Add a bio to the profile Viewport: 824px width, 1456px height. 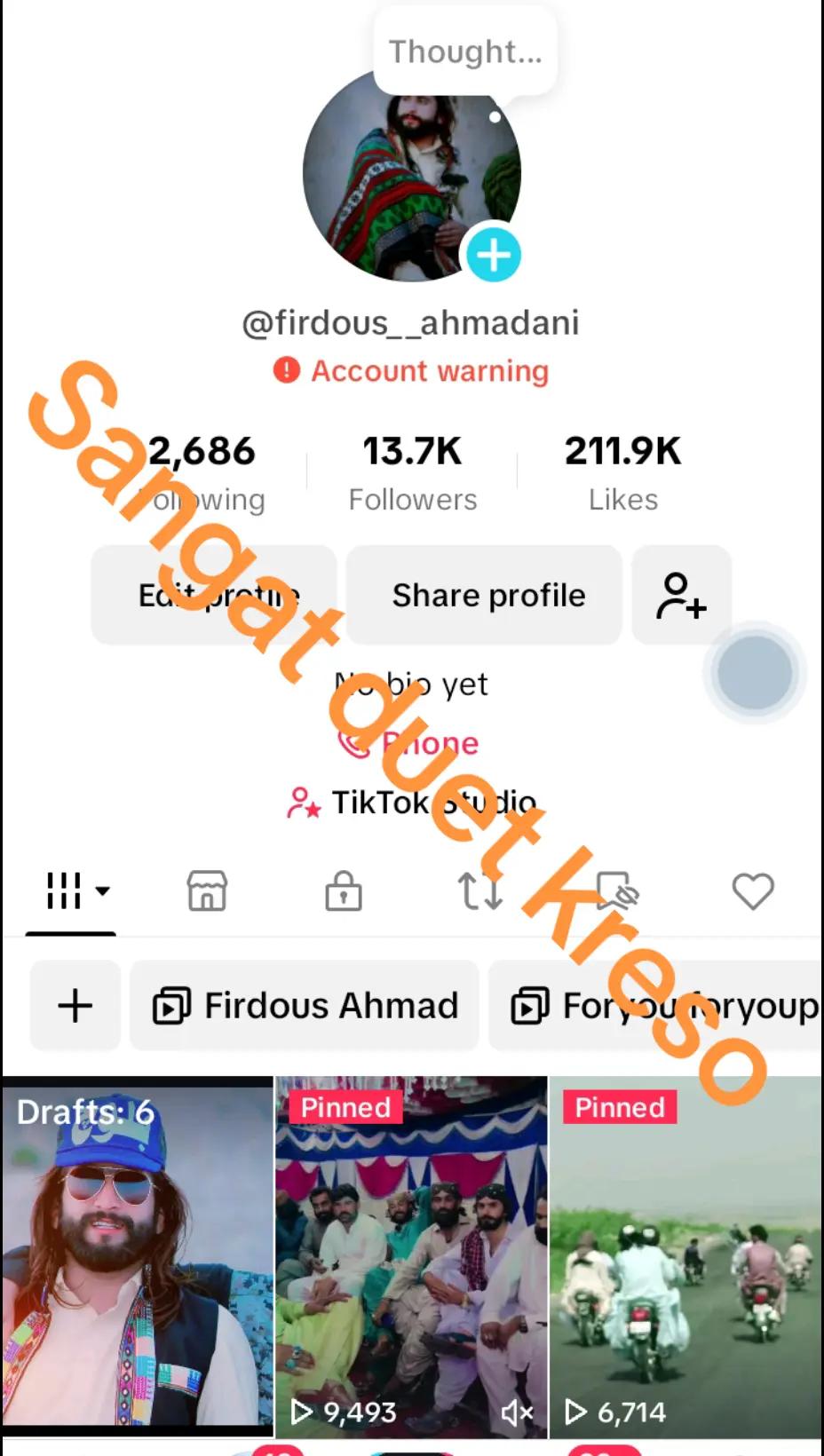pyautogui.click(x=412, y=684)
